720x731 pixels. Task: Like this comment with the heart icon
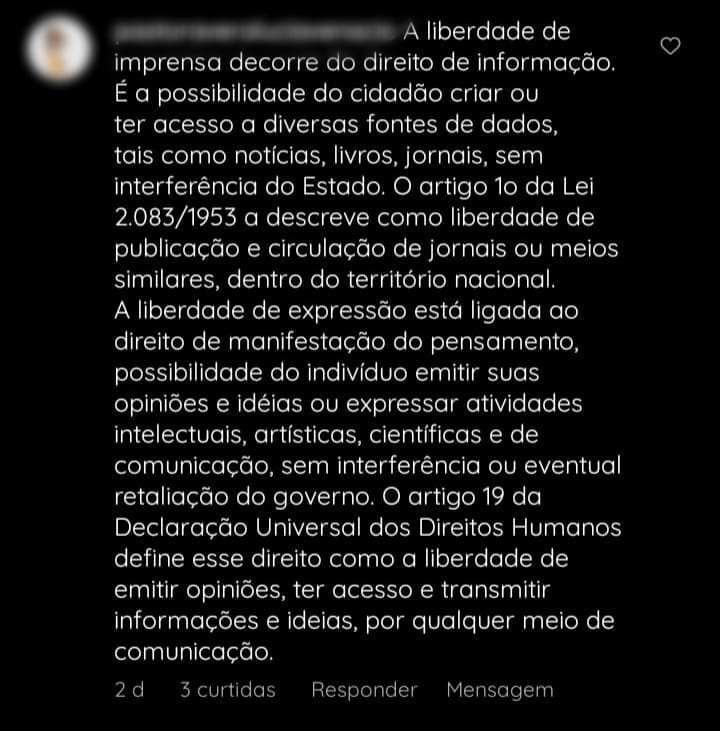[x=672, y=45]
